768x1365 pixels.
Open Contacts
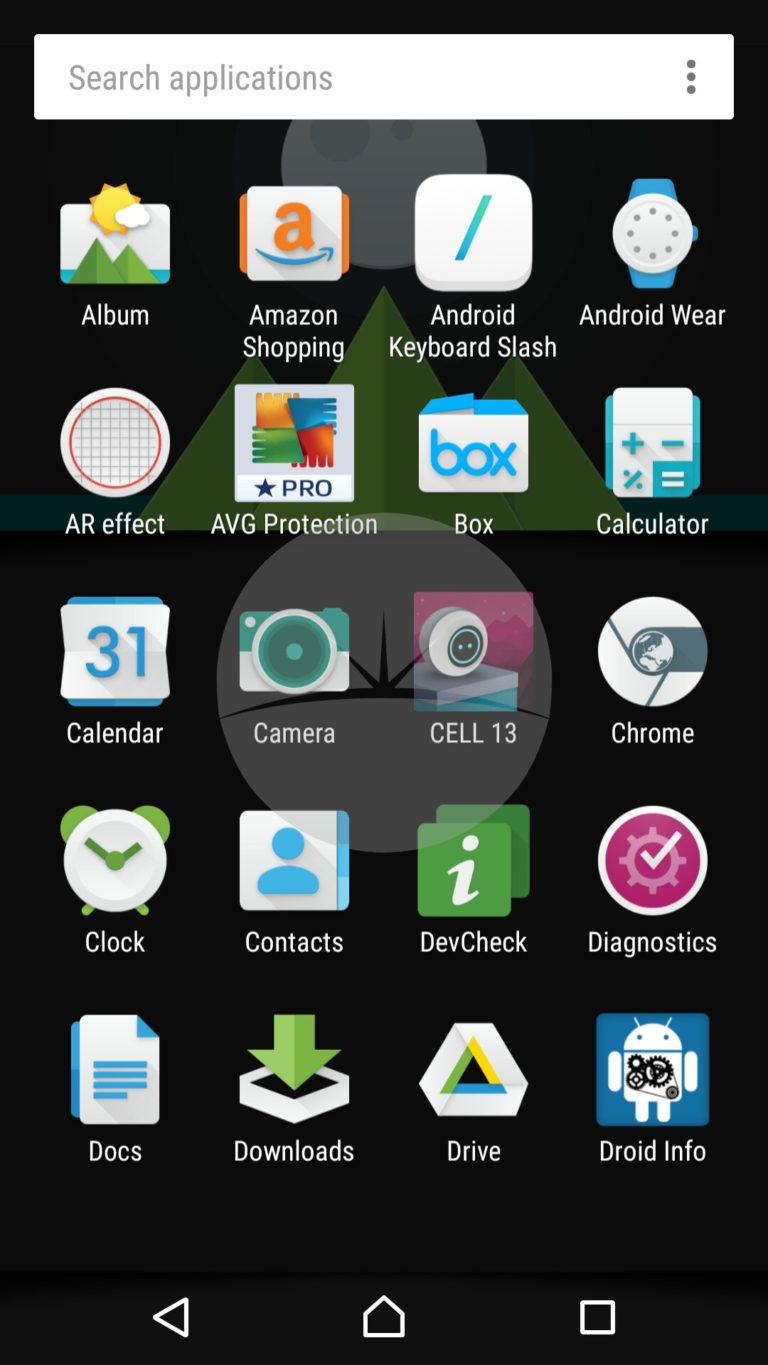294,861
